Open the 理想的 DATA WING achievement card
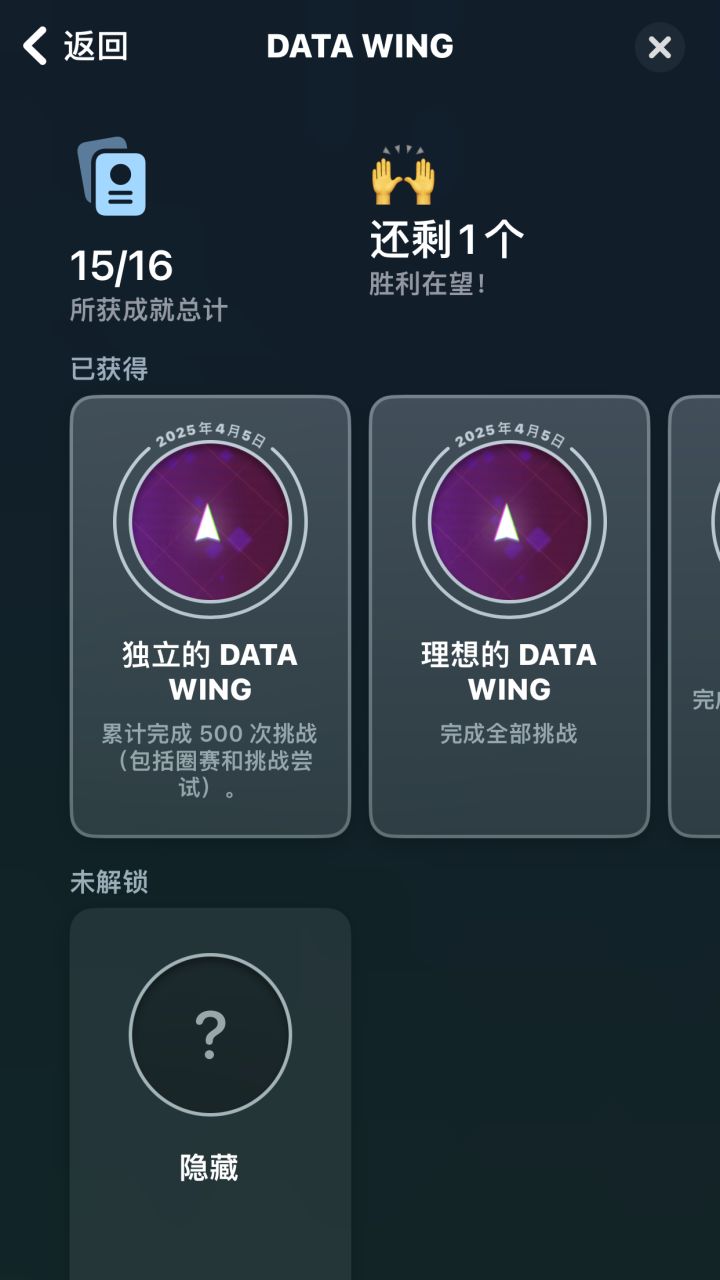 509,615
